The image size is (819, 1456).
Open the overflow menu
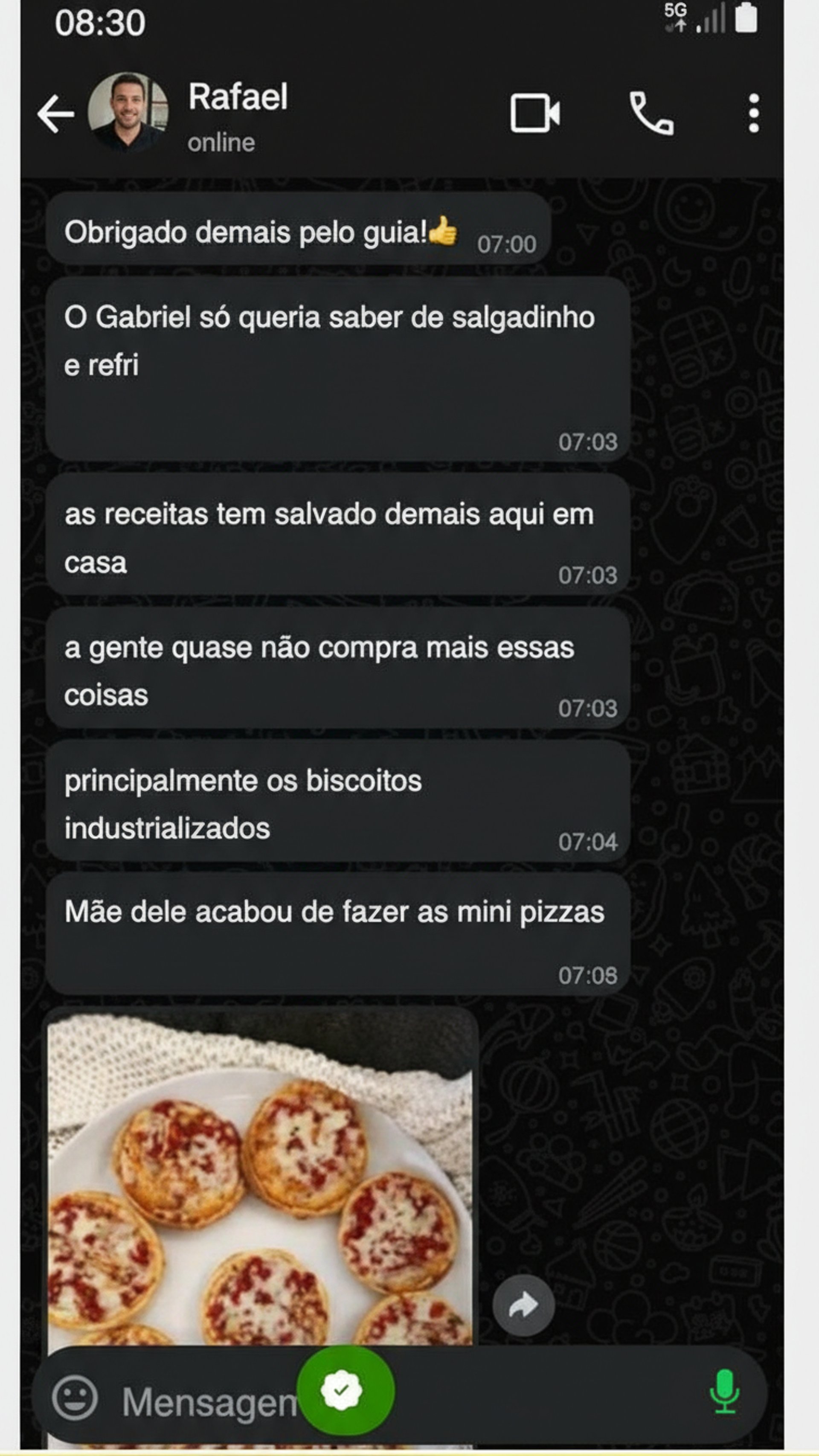[753, 113]
